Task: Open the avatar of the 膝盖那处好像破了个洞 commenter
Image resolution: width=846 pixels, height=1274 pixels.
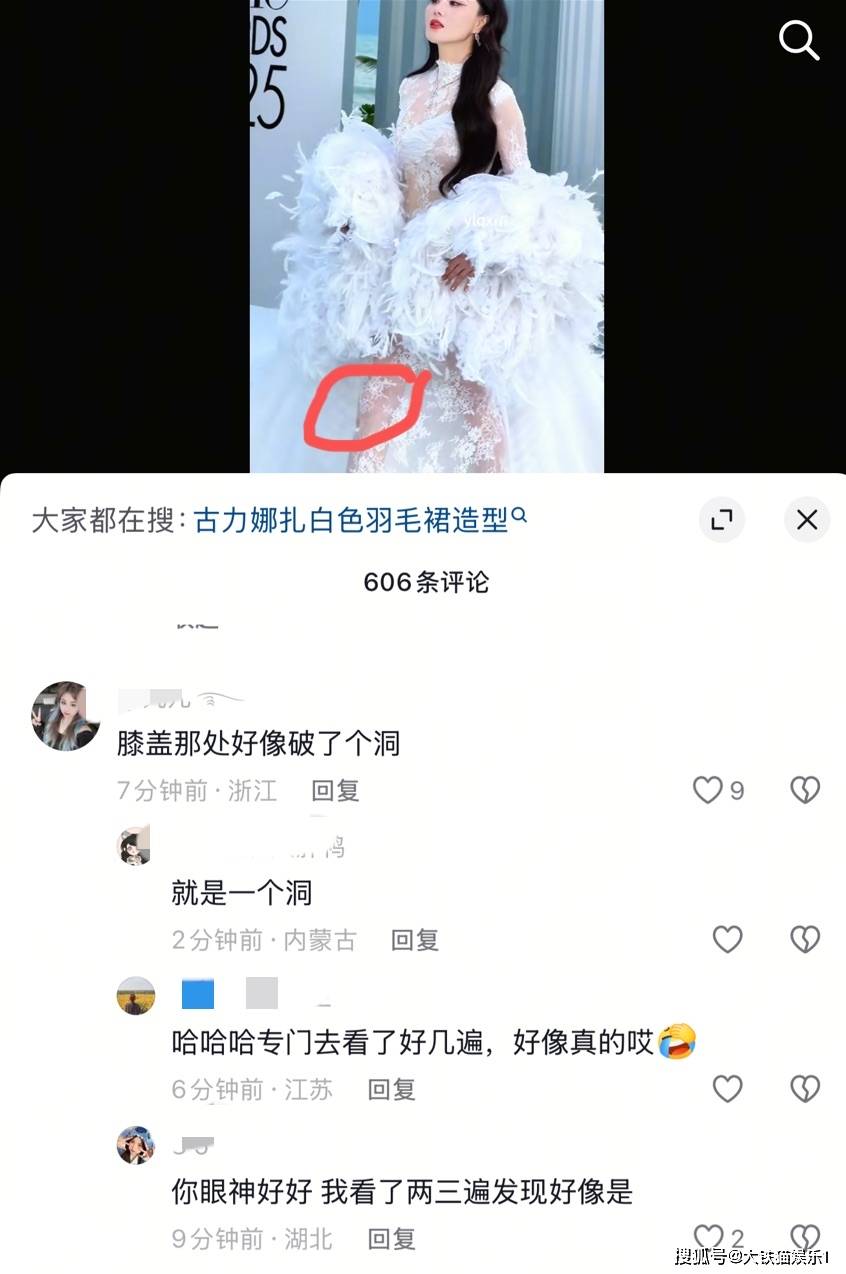Action: point(66,716)
